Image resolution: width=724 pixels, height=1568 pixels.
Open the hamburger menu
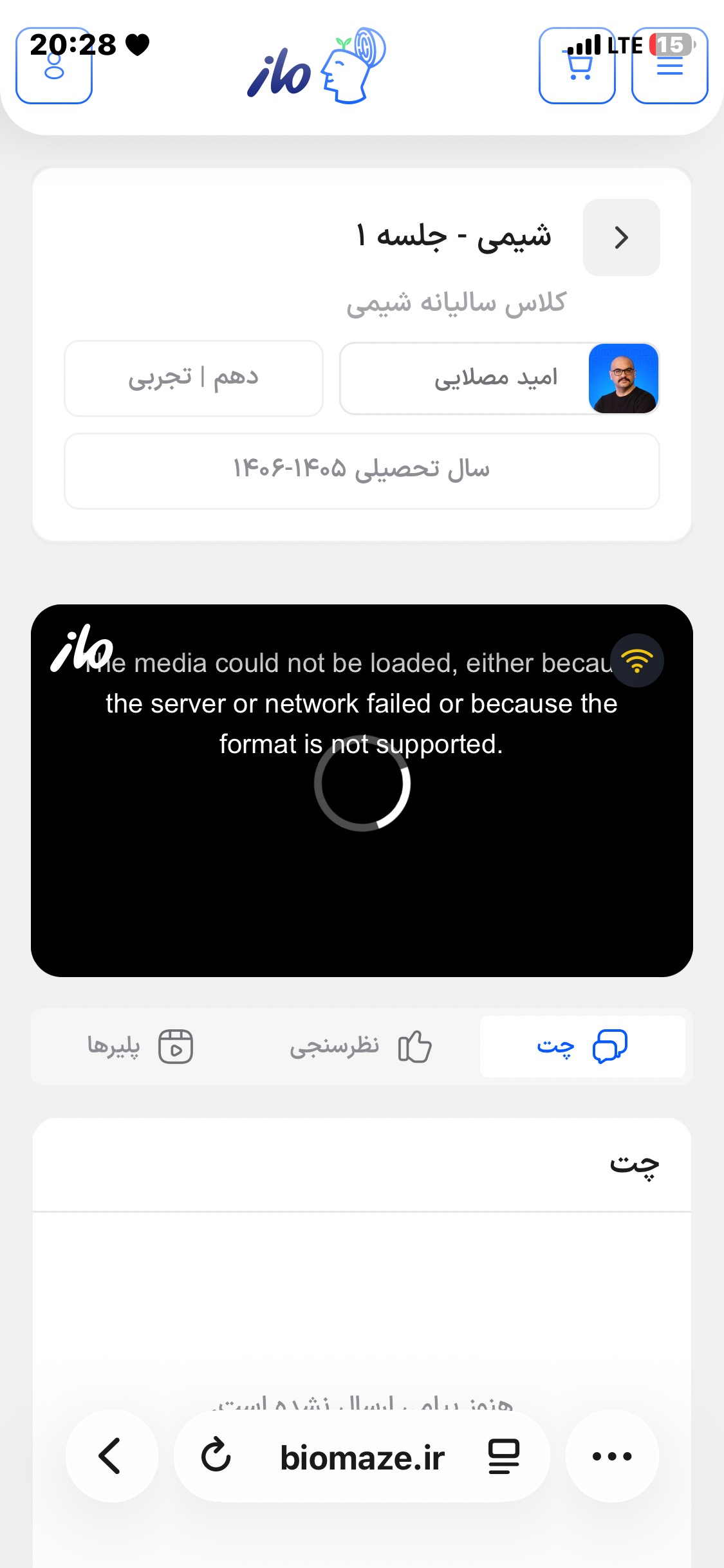(x=670, y=66)
